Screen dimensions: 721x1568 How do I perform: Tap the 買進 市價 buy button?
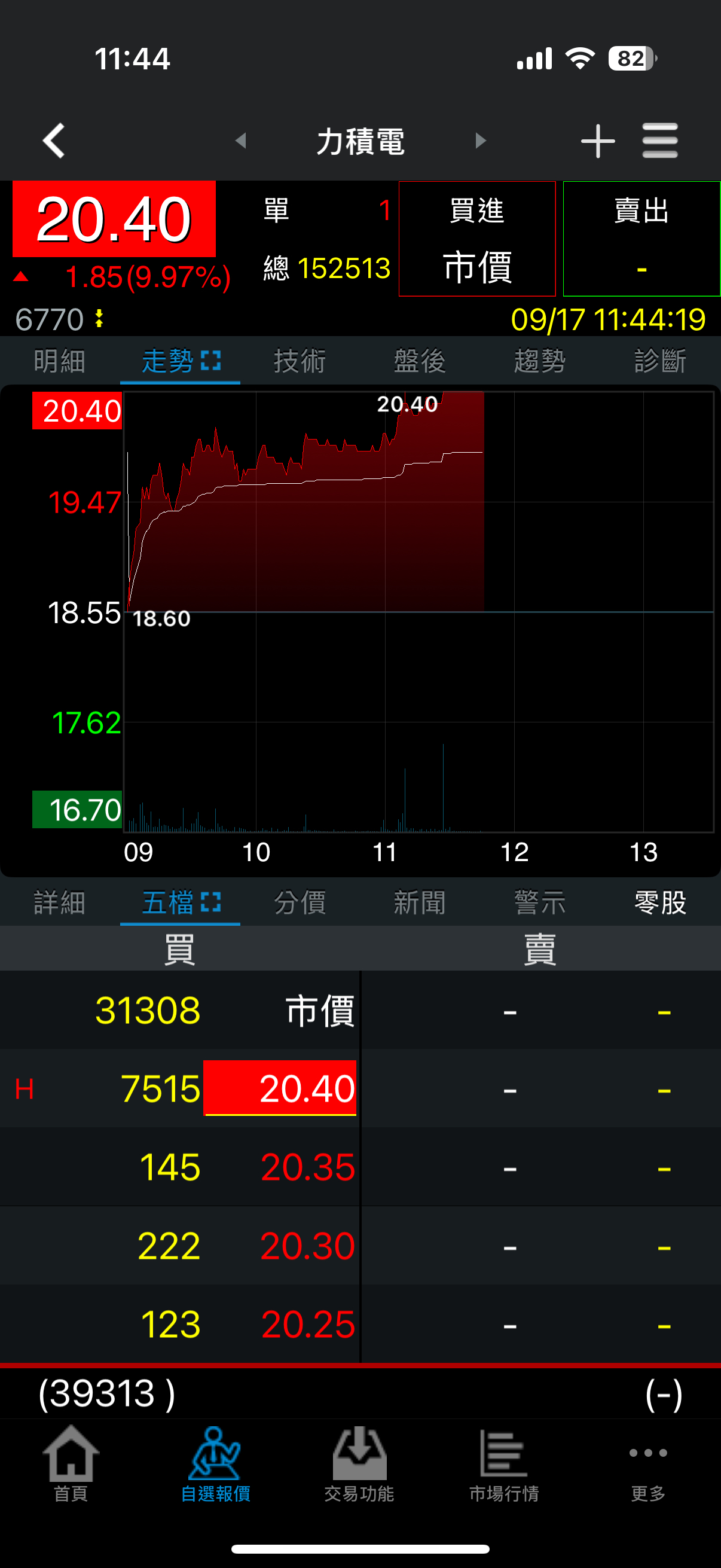pos(477,239)
